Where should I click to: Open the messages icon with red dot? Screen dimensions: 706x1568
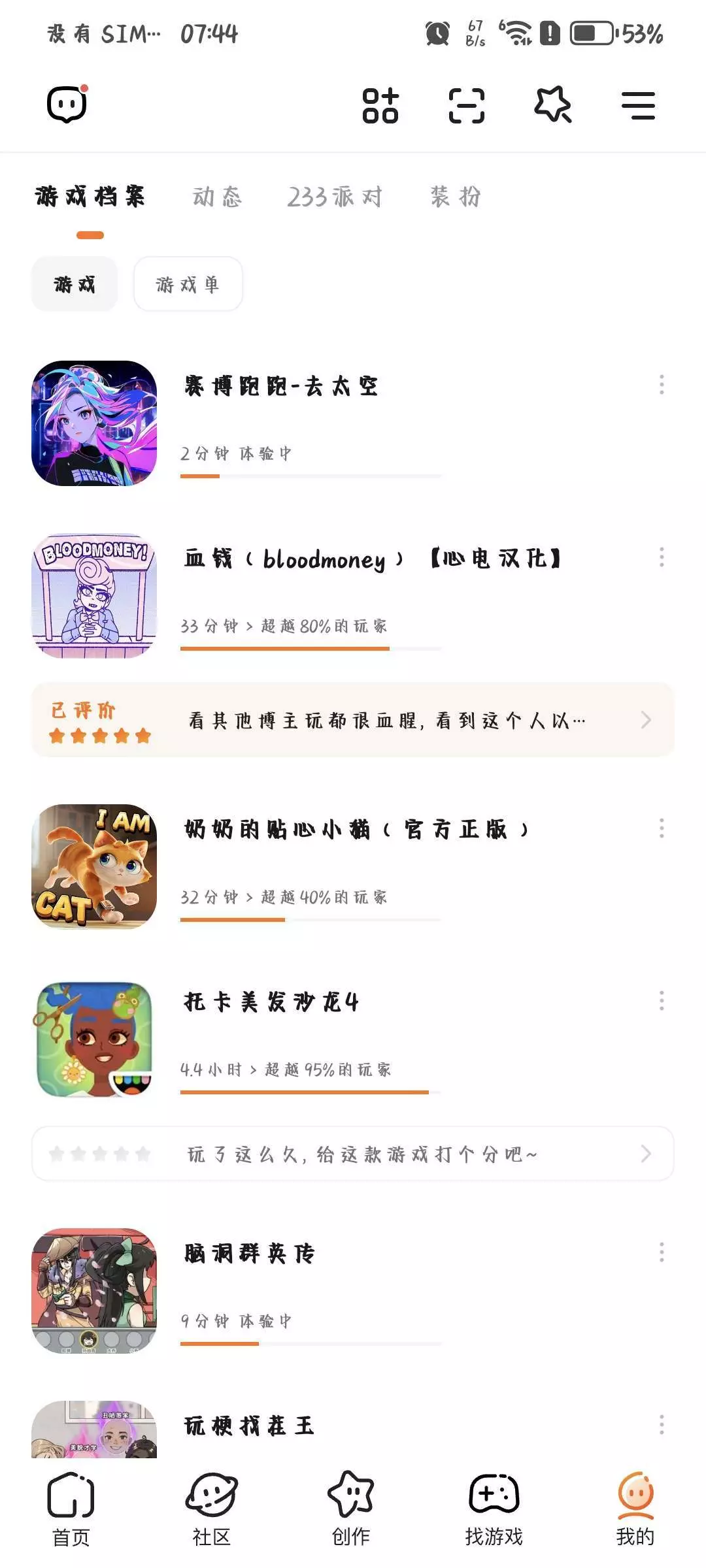[x=67, y=105]
